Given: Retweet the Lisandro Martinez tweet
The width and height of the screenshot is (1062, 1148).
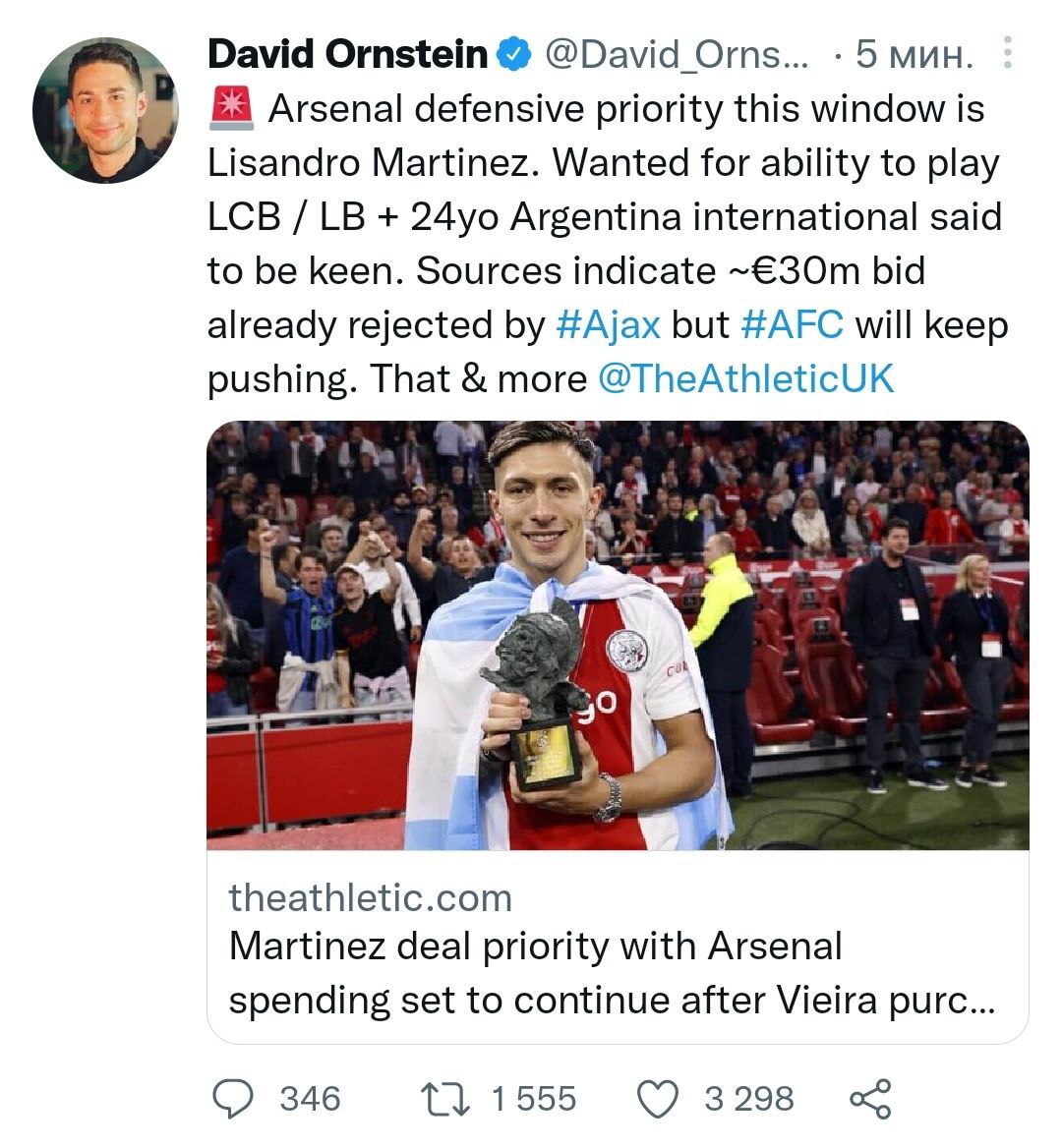Looking at the screenshot, I should pyautogui.click(x=444, y=1098).
